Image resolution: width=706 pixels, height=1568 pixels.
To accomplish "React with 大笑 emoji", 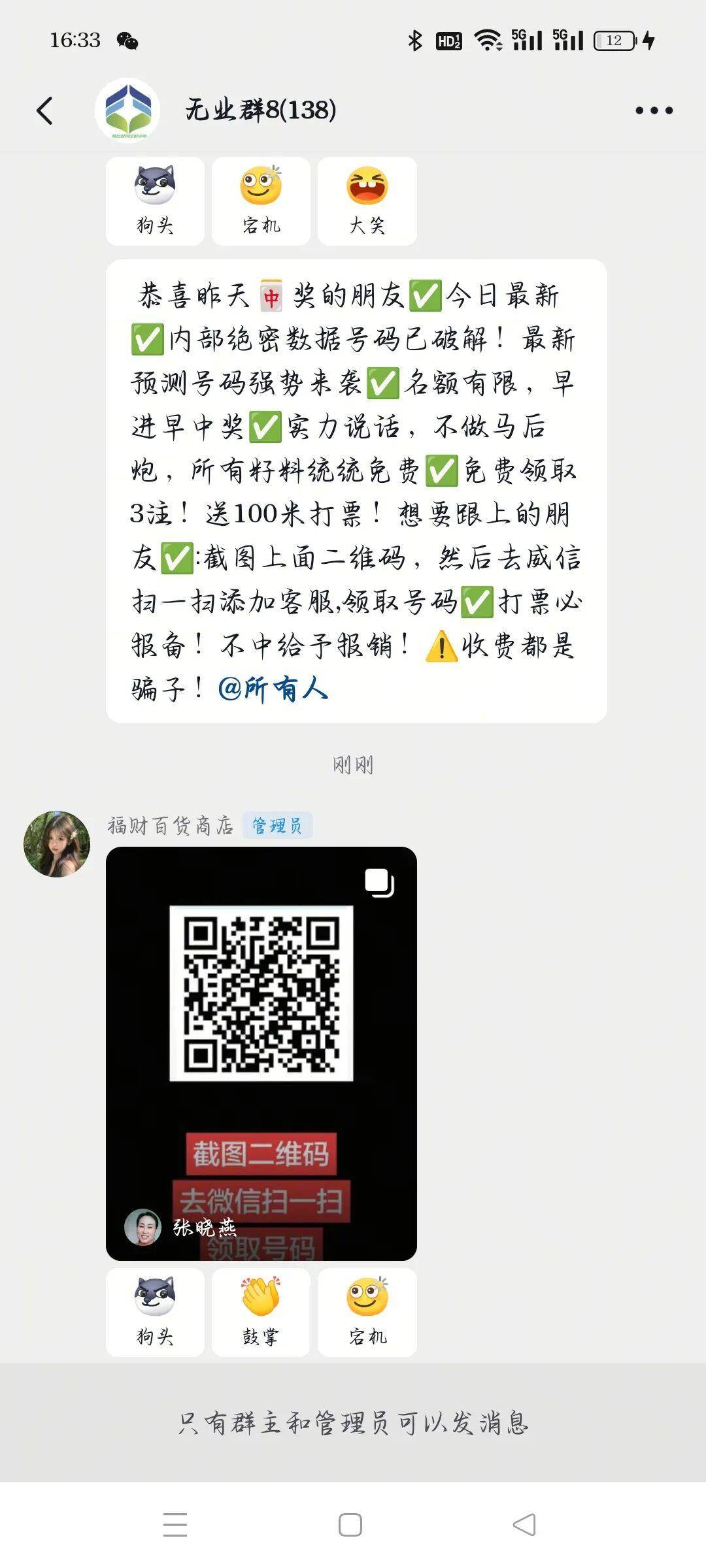I will click(x=367, y=201).
